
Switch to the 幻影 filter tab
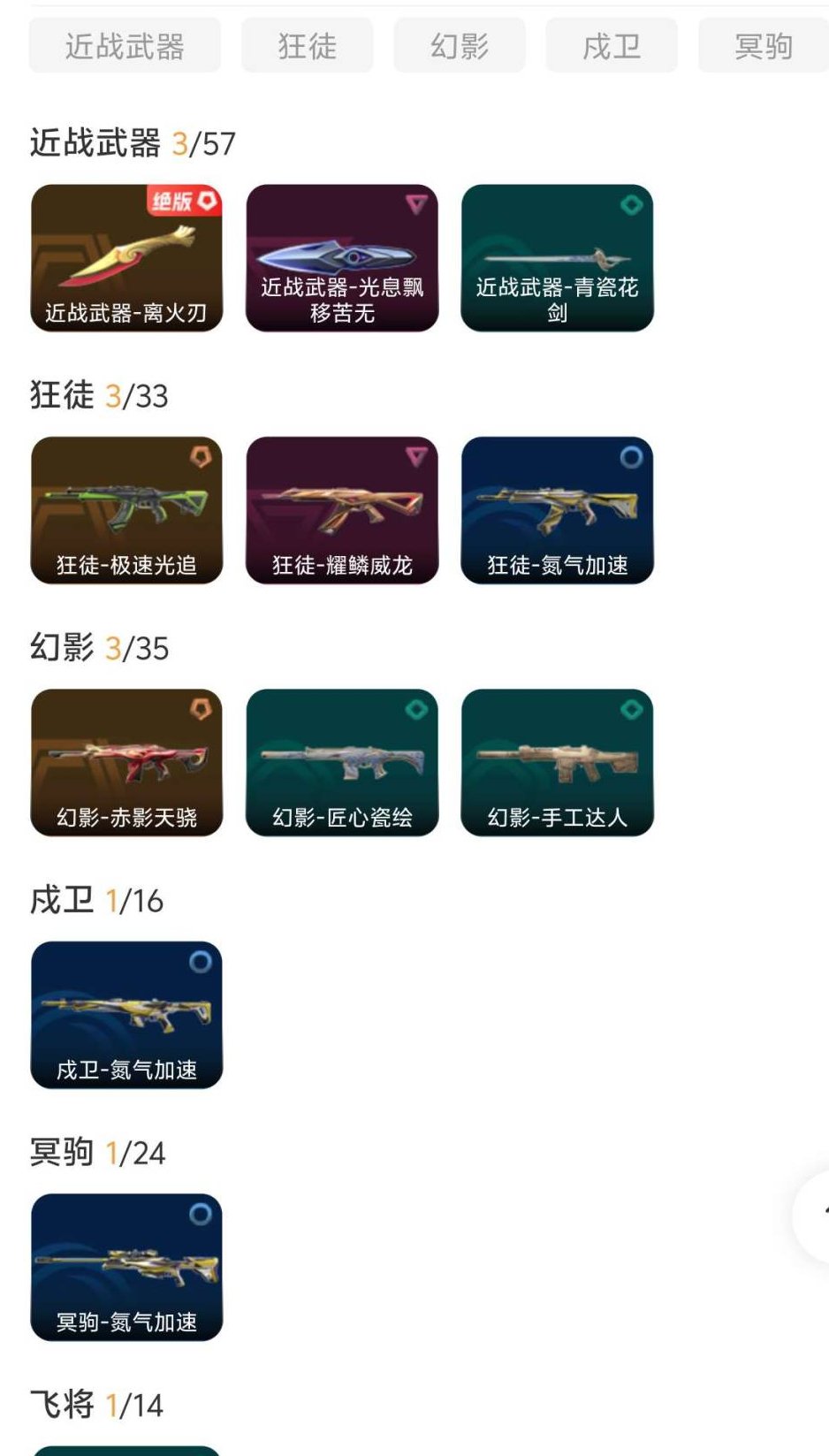click(459, 46)
